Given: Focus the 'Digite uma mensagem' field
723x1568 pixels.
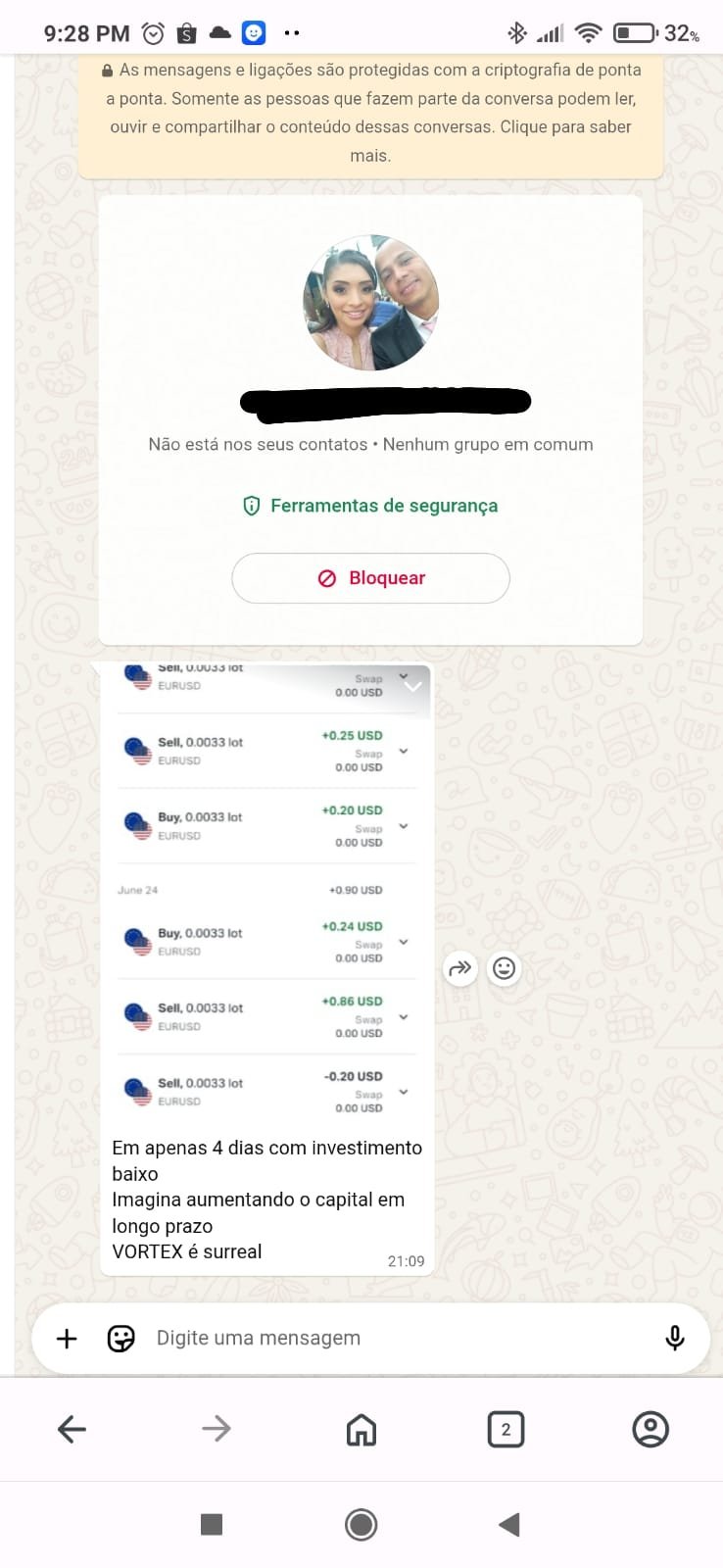Looking at the screenshot, I should coord(392,1339).
